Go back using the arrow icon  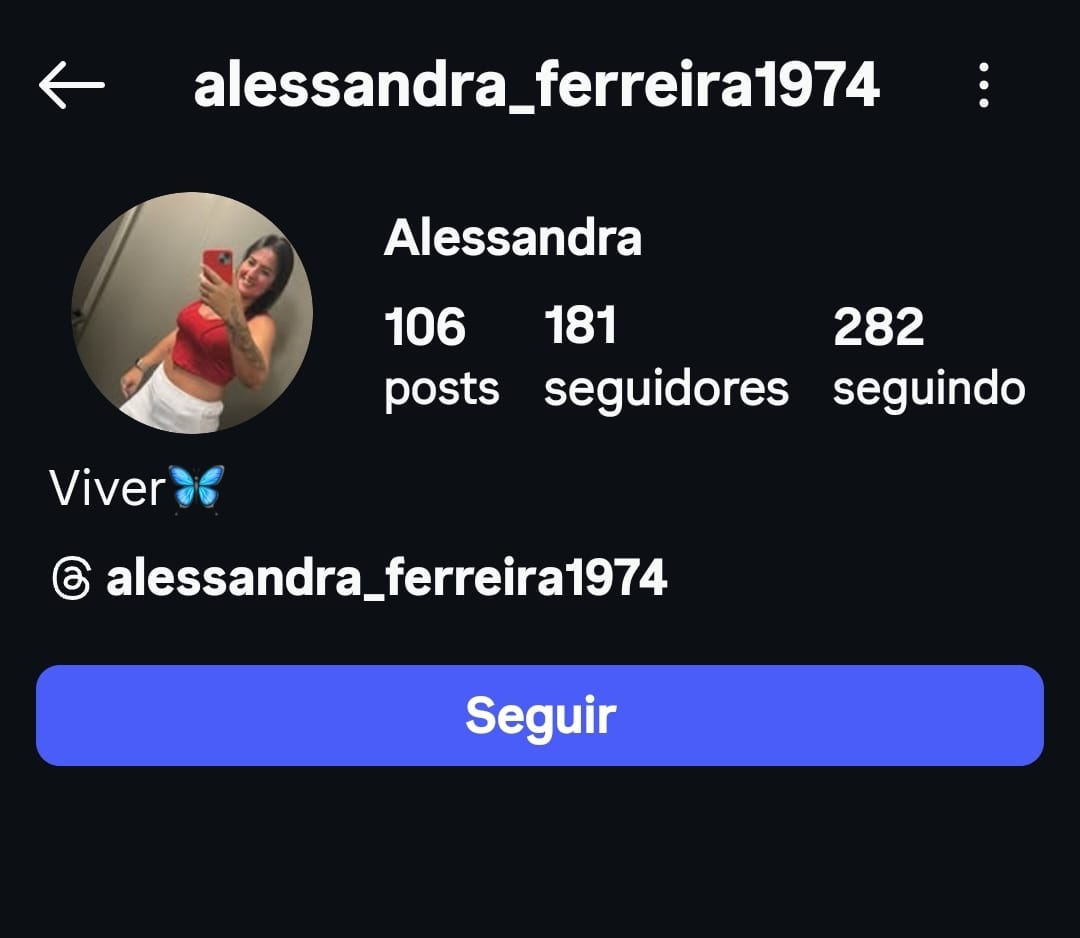tap(72, 86)
